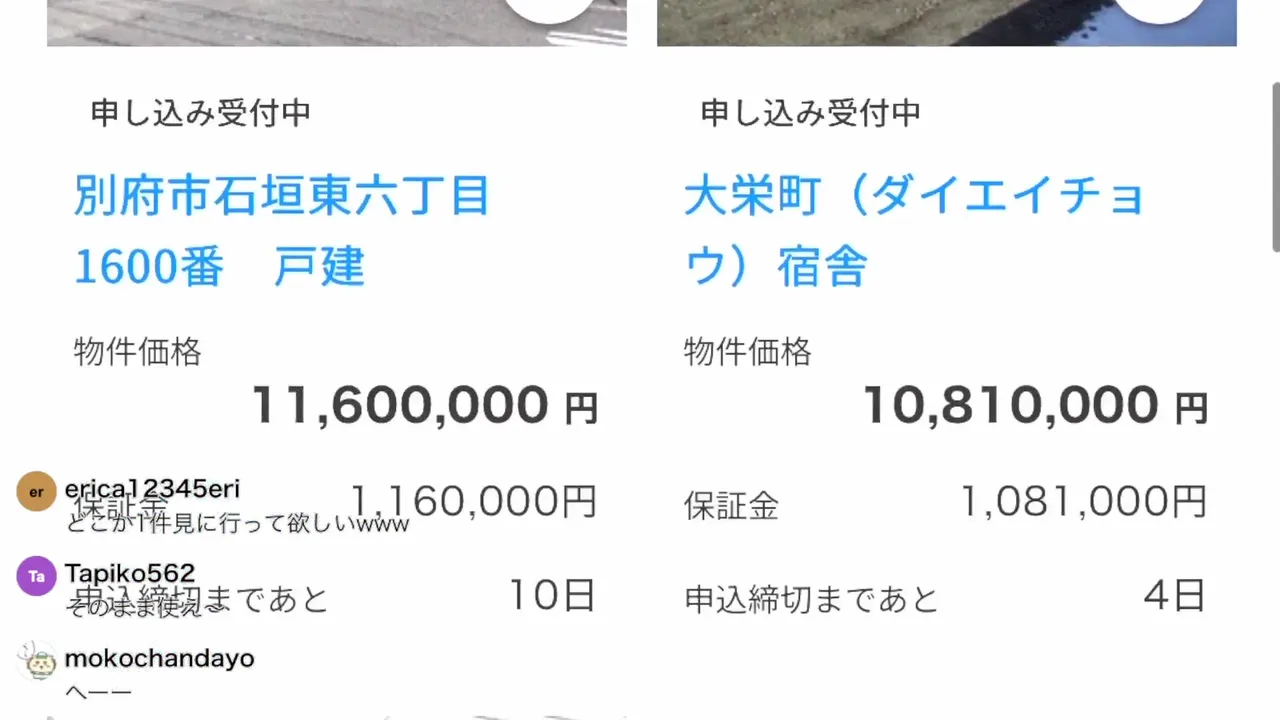
Task: View Tapiko562's commenter profile
Action: coord(37,576)
